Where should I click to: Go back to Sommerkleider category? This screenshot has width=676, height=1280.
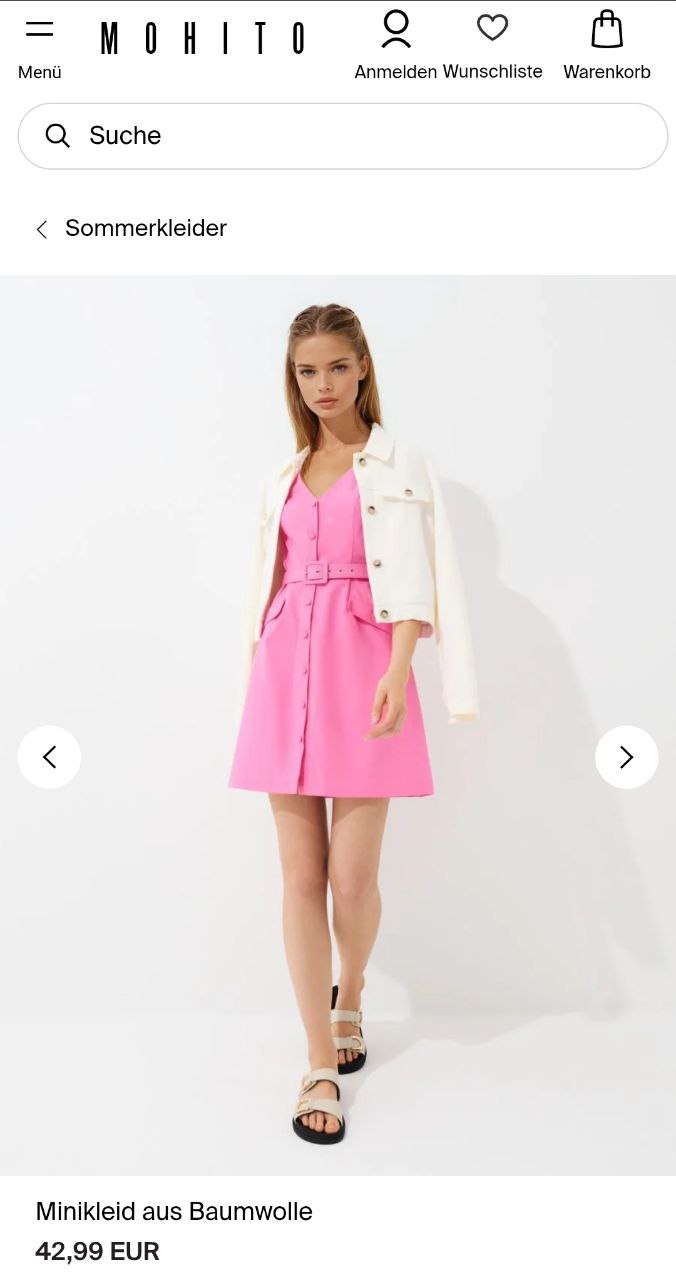click(x=132, y=229)
